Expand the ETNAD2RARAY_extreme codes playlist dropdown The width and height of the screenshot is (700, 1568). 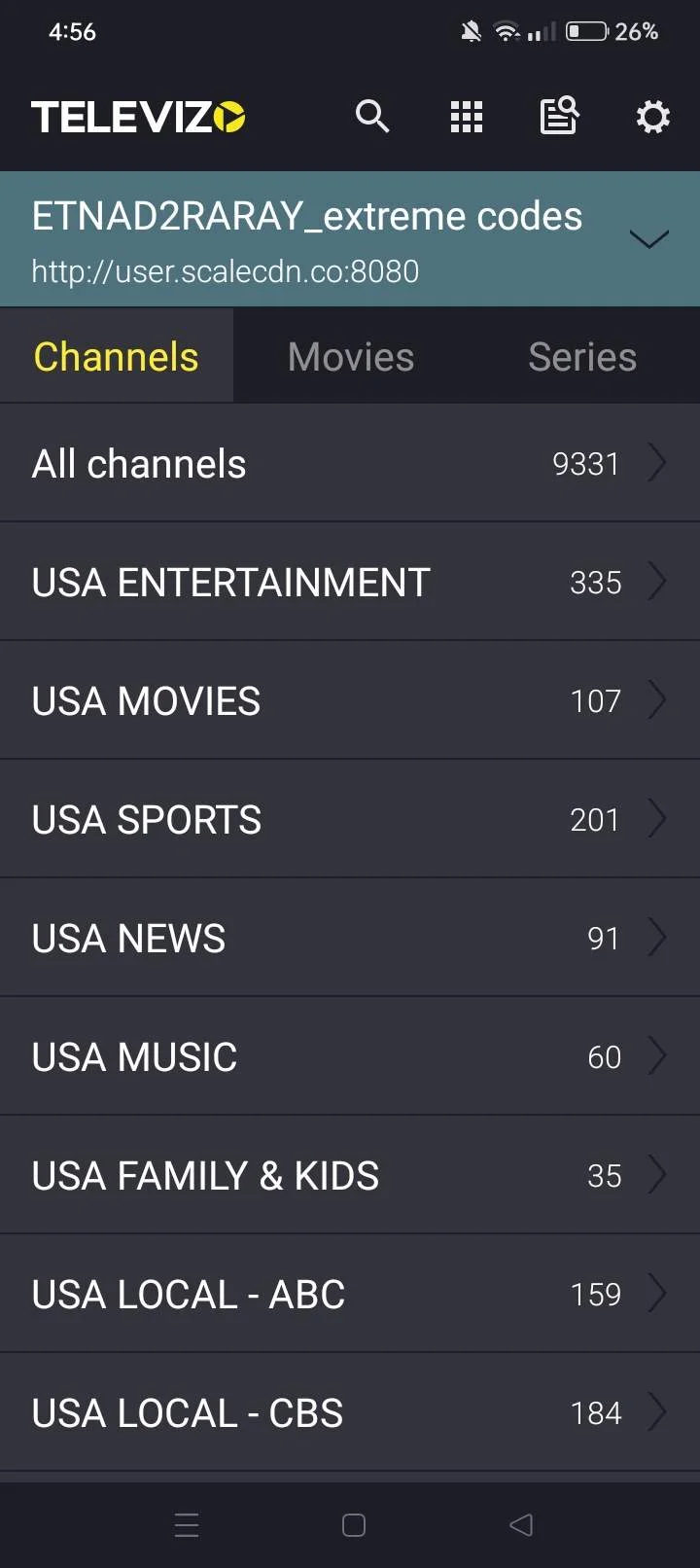coord(648,239)
